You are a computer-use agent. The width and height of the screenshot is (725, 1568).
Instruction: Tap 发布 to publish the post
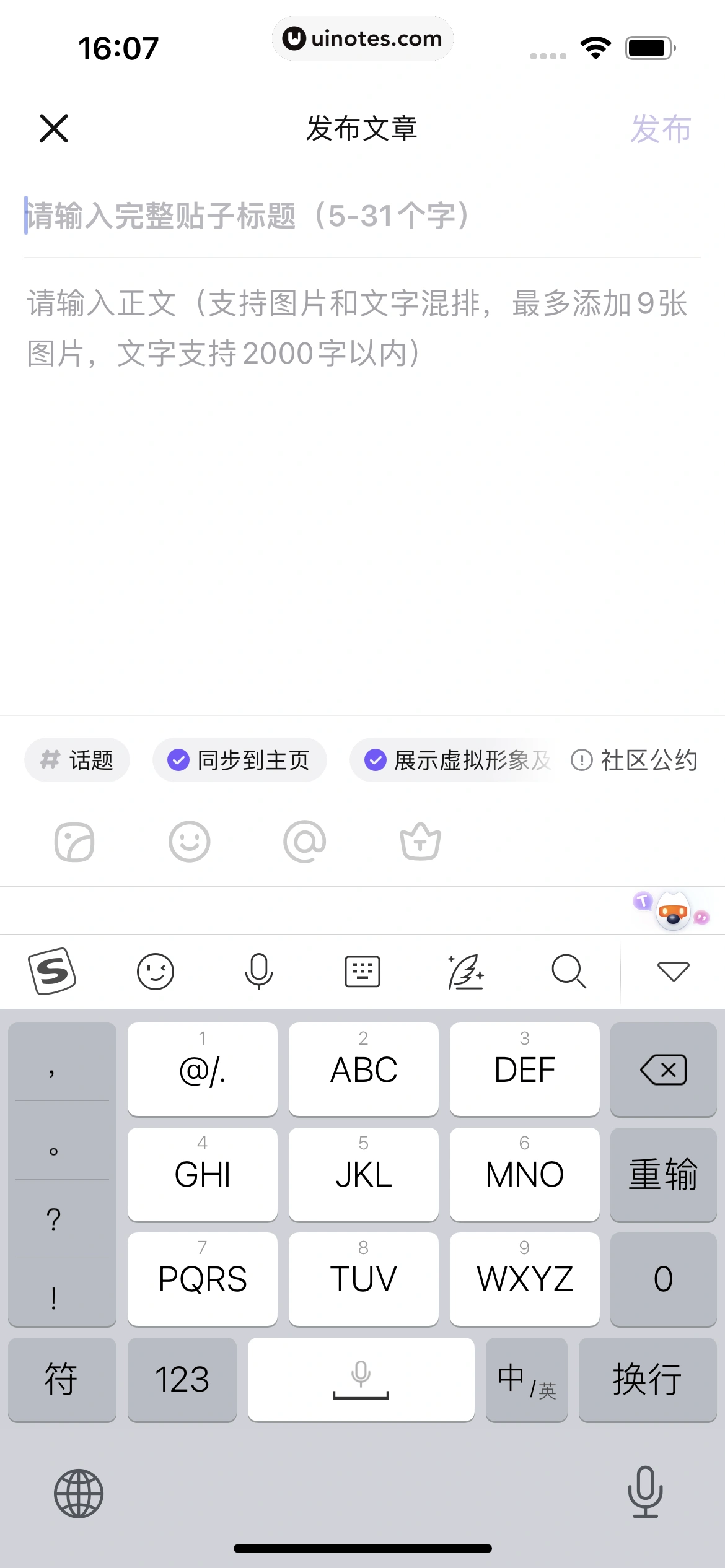[660, 129]
